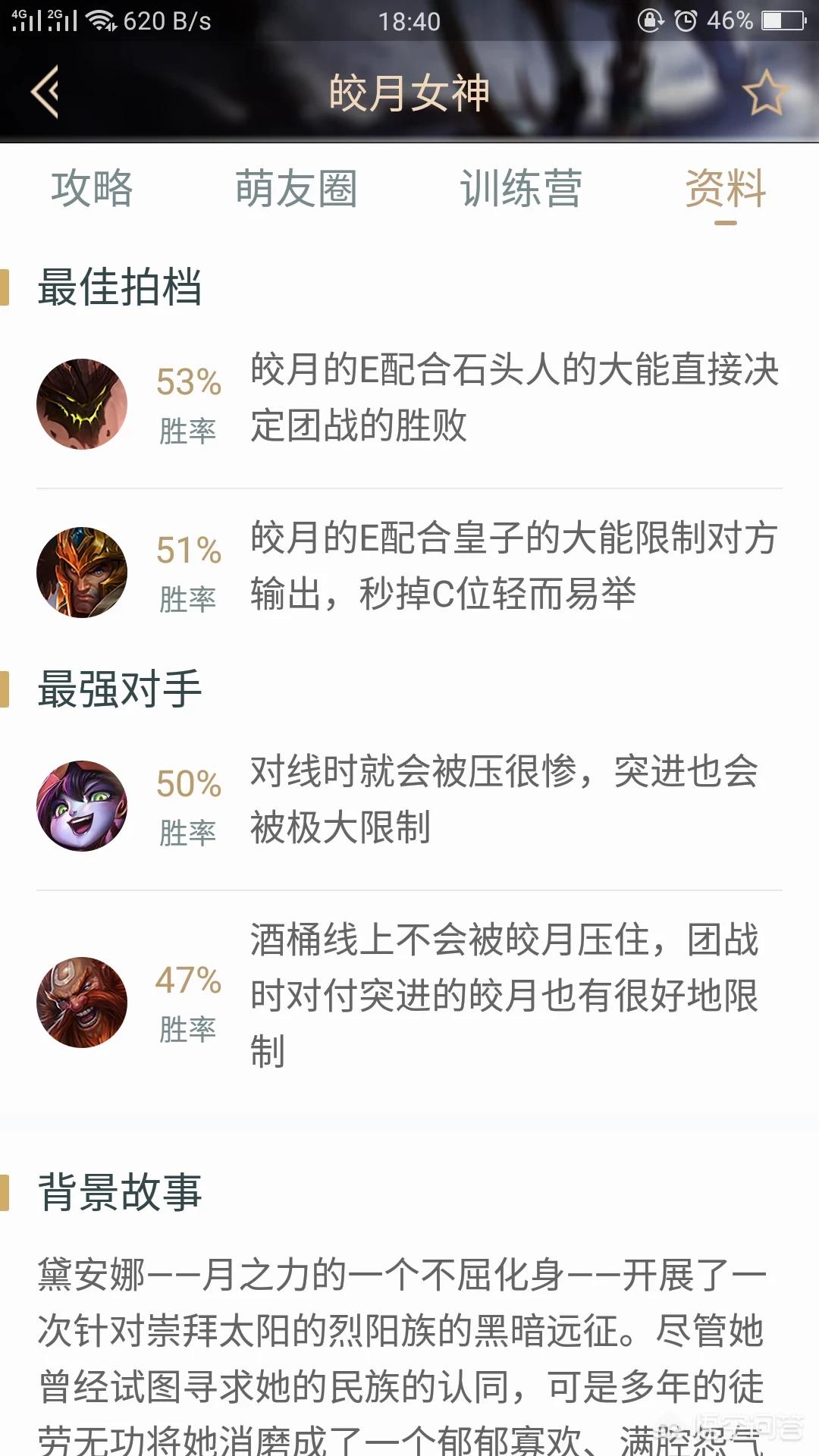Image resolution: width=819 pixels, height=1456 pixels.
Task: Favorite 皎月女神 with the star icon
Action: click(764, 93)
